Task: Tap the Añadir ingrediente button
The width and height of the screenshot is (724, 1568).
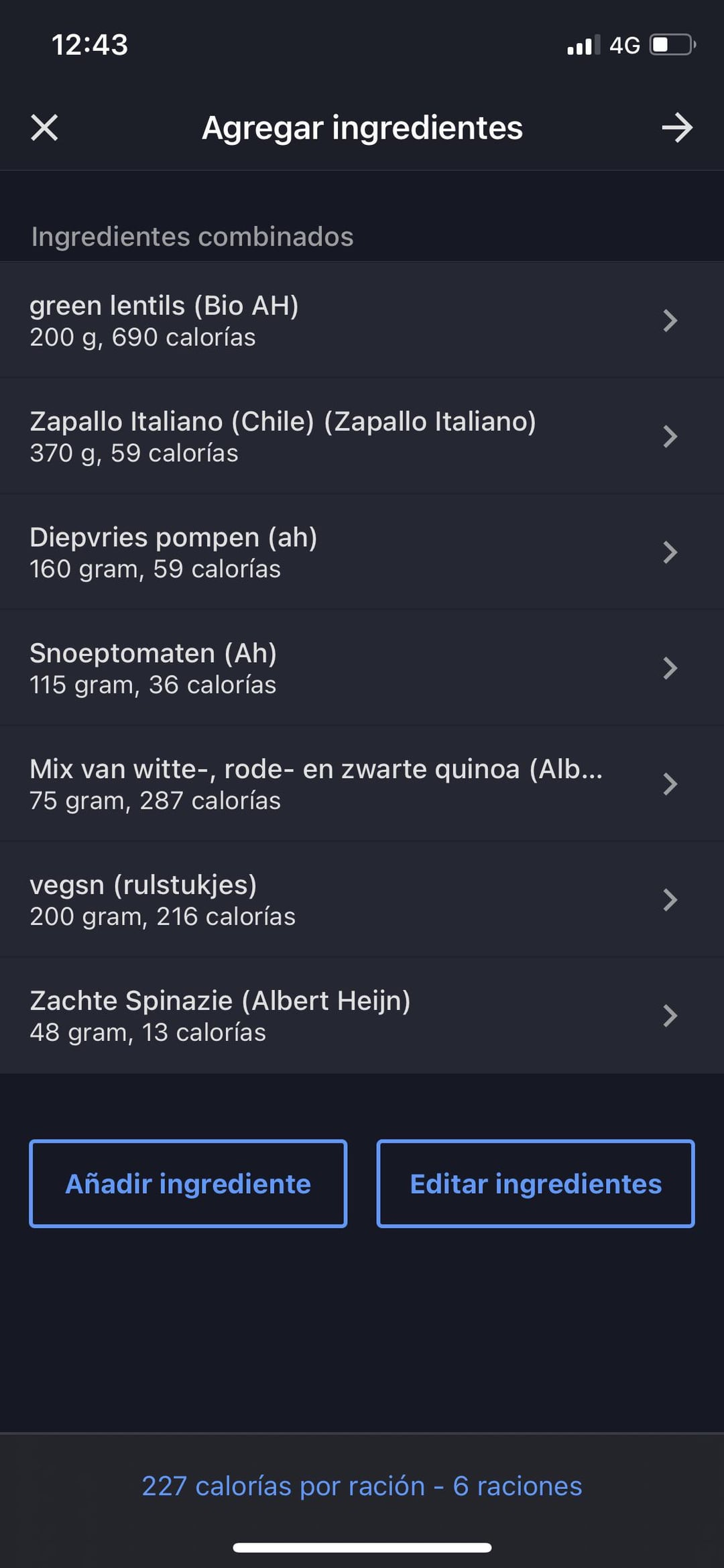Action: point(188,1184)
